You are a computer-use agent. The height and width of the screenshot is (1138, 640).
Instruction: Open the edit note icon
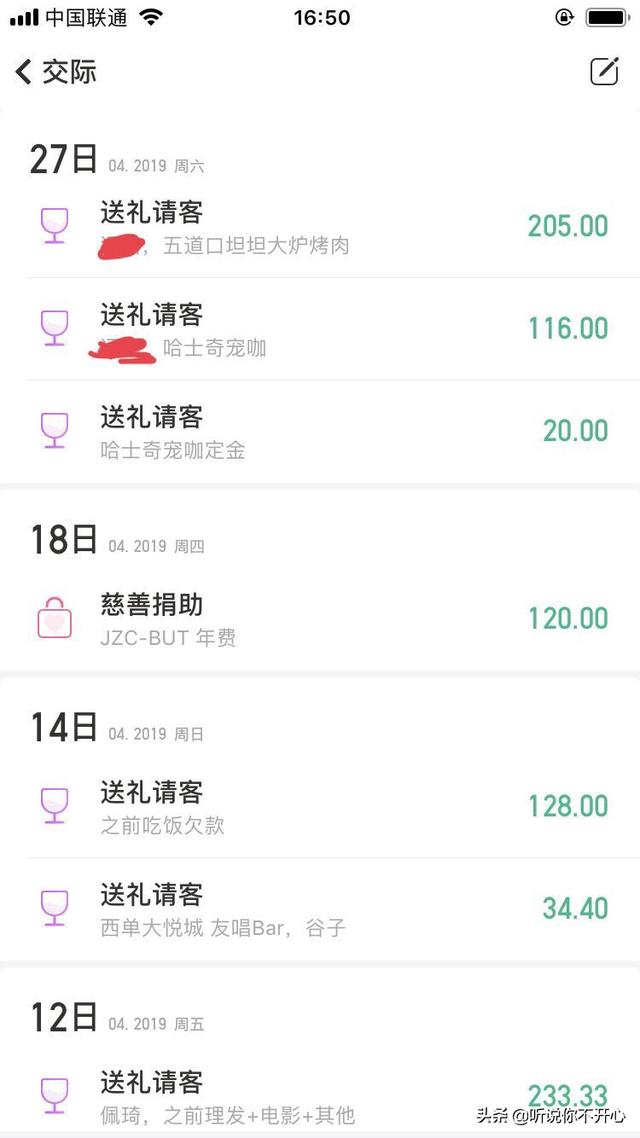tap(604, 70)
